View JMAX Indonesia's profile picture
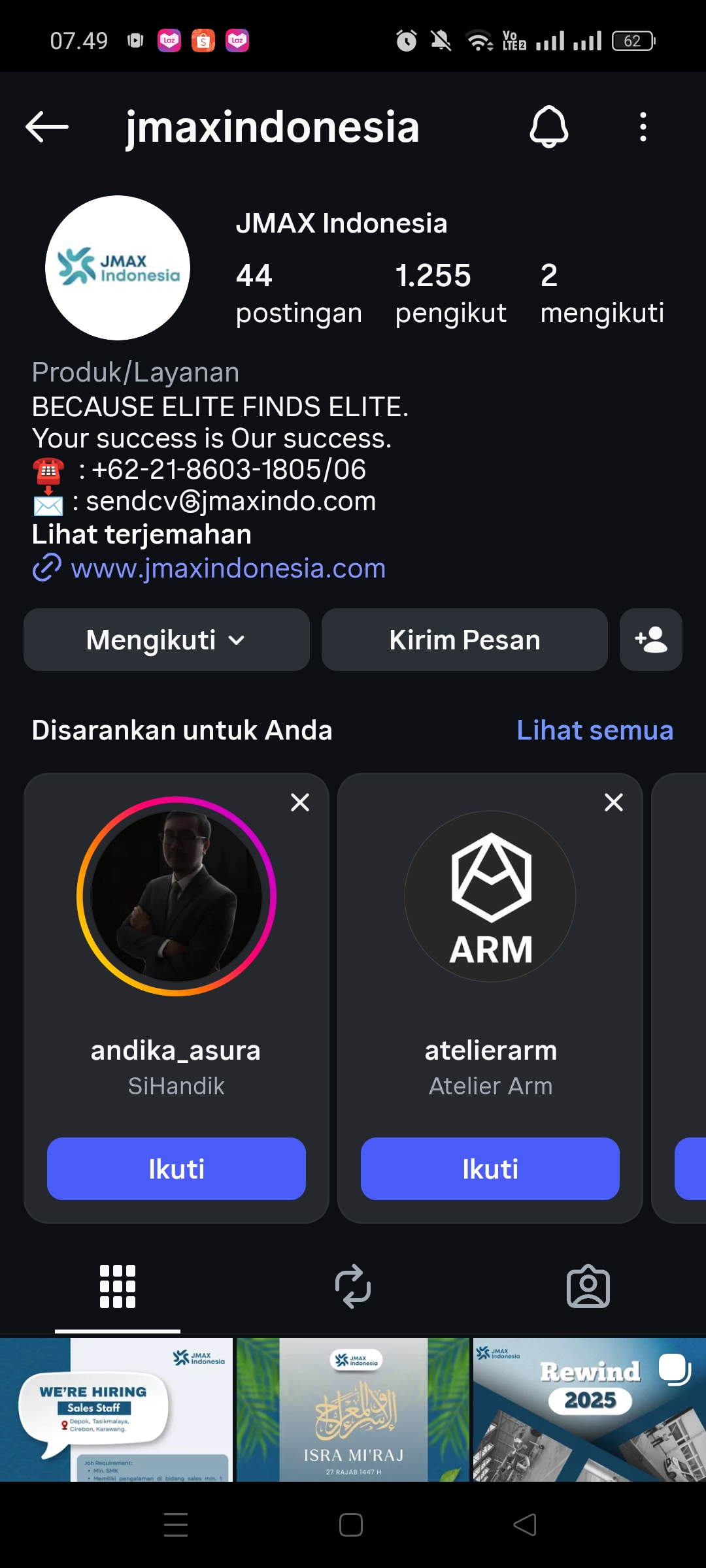Viewport: 706px width, 1568px height. click(x=118, y=268)
